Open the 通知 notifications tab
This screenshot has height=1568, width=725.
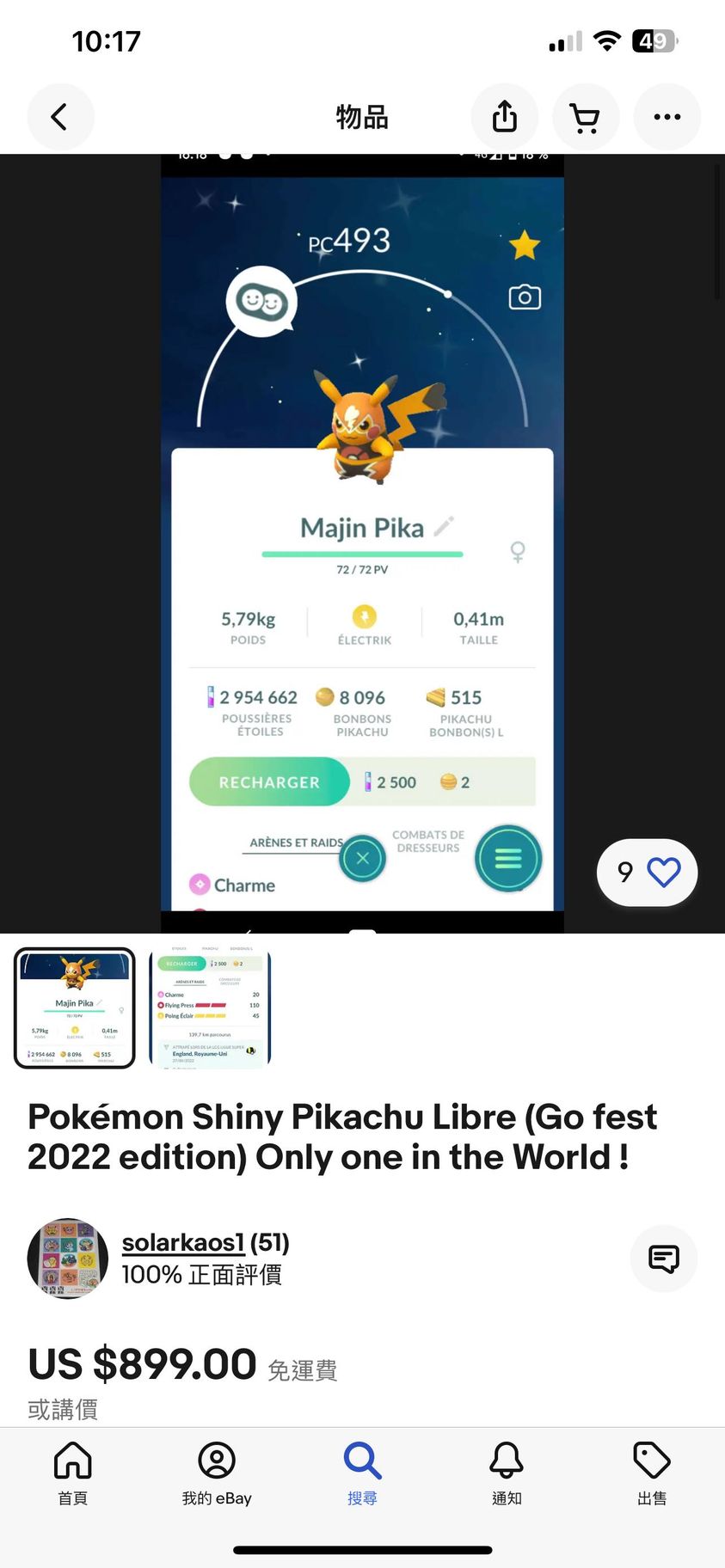(507, 1473)
